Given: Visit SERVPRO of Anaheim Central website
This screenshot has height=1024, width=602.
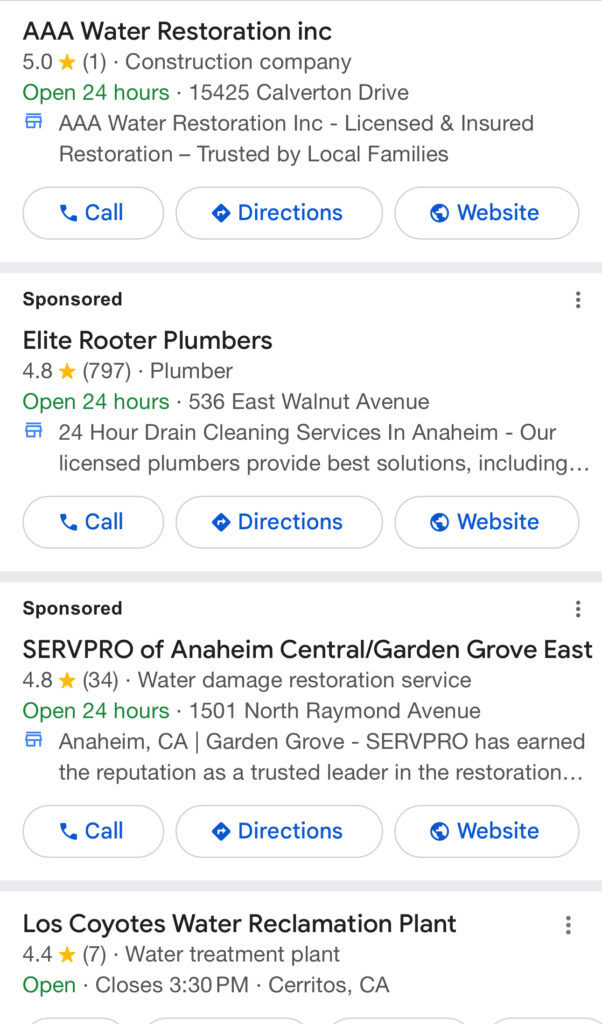Looking at the screenshot, I should point(486,831).
